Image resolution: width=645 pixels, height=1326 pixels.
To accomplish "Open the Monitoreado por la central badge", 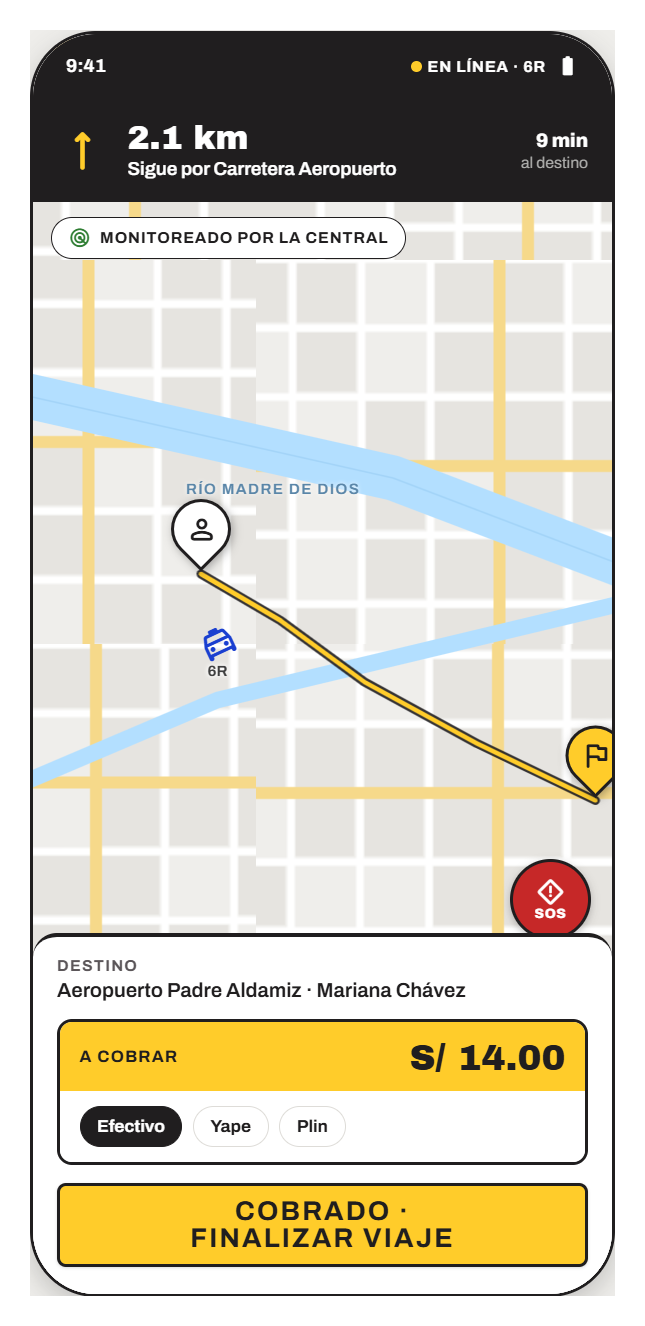I will (228, 238).
